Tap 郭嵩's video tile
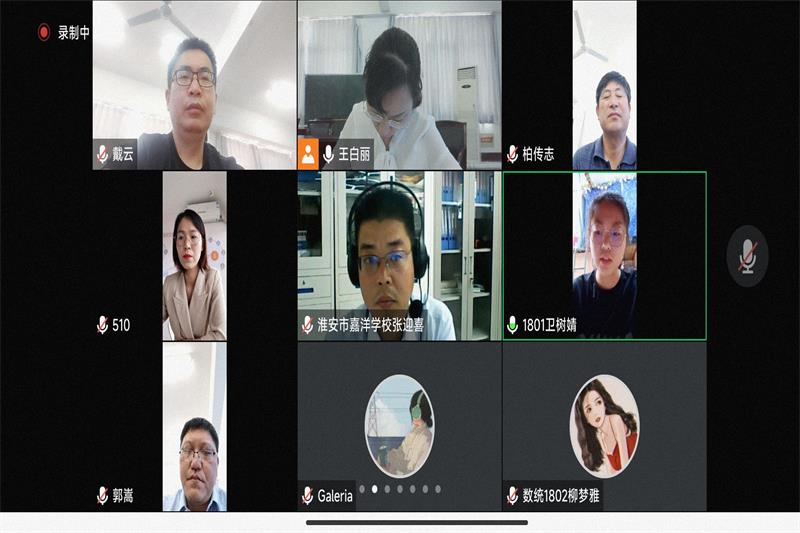 [x=194, y=427]
